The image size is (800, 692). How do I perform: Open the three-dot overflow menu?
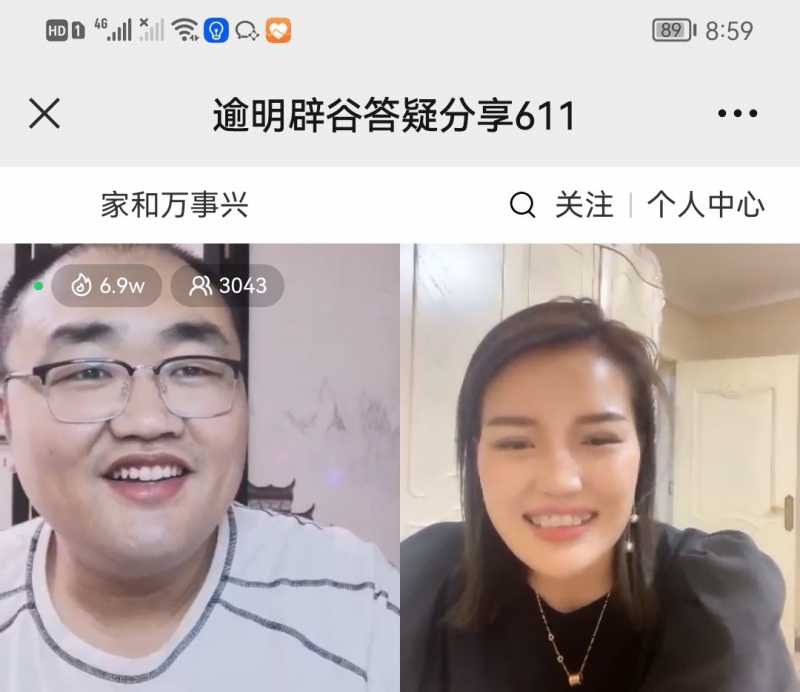[x=737, y=114]
